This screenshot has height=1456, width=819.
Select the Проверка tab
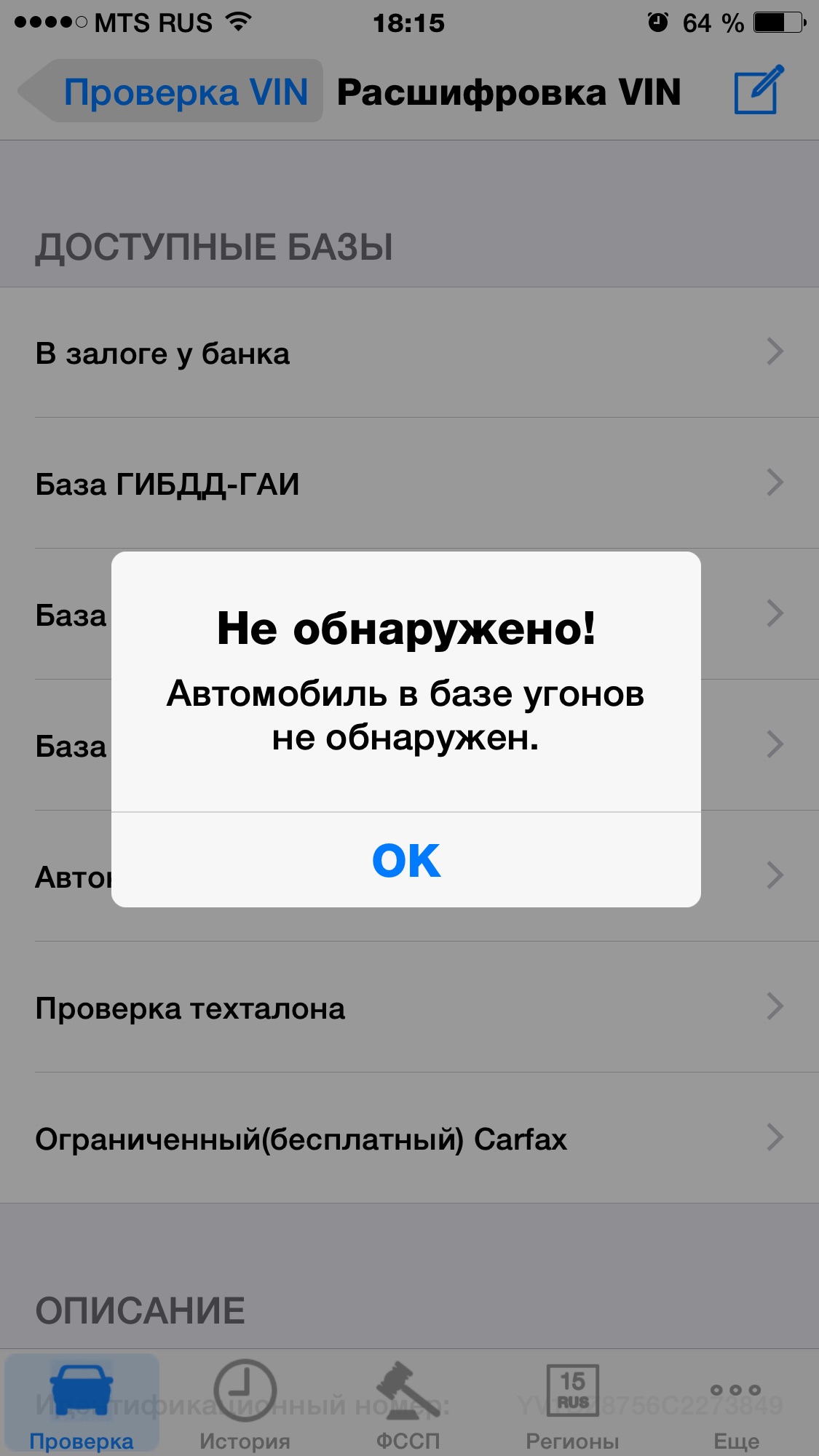82,1404
